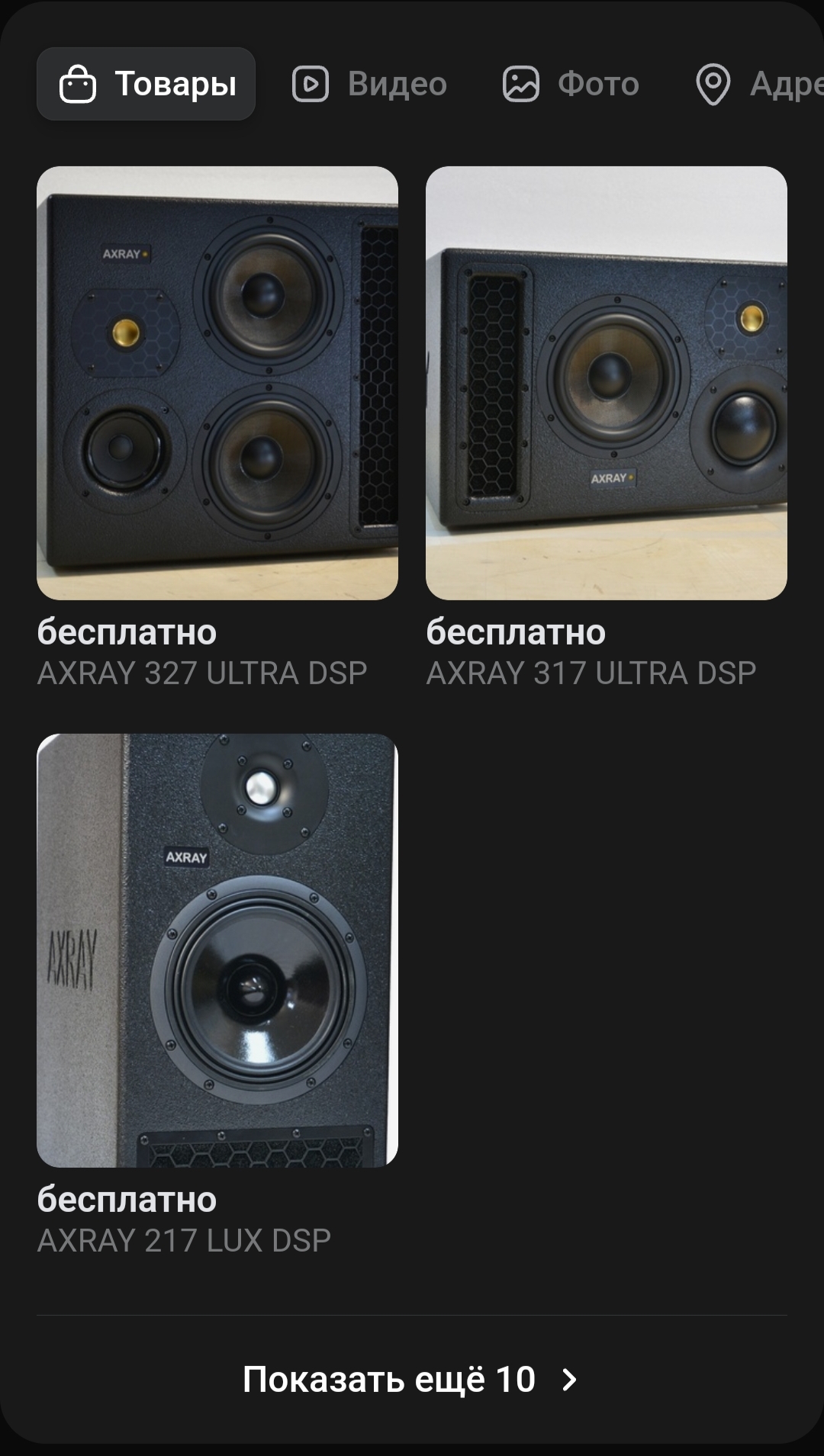Image resolution: width=824 pixels, height=1456 pixels.
Task: Open the AXRAY 317 ULTRA DSP product
Action: 606,383
